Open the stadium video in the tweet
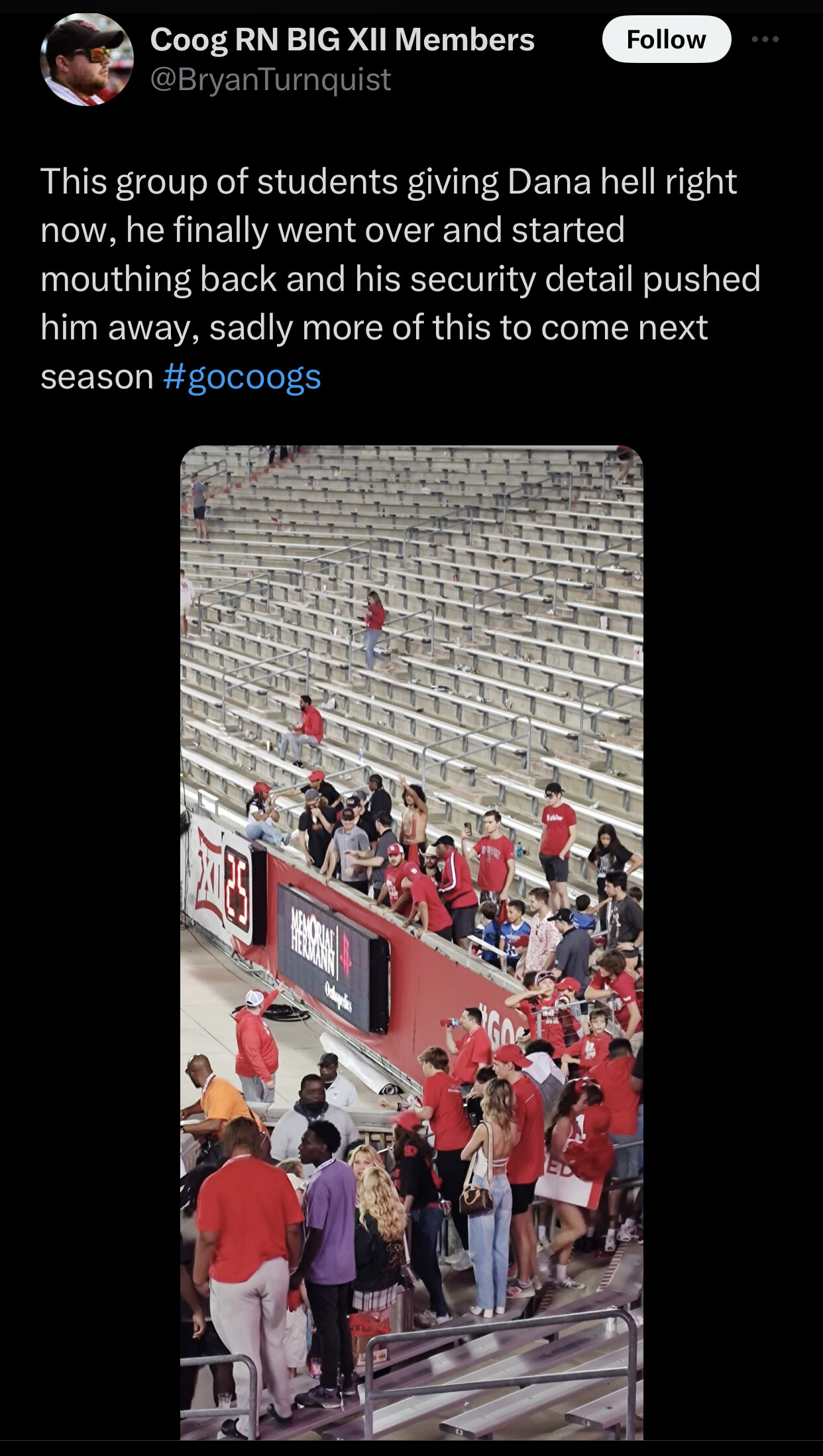The height and width of the screenshot is (1456, 823). coord(411,942)
